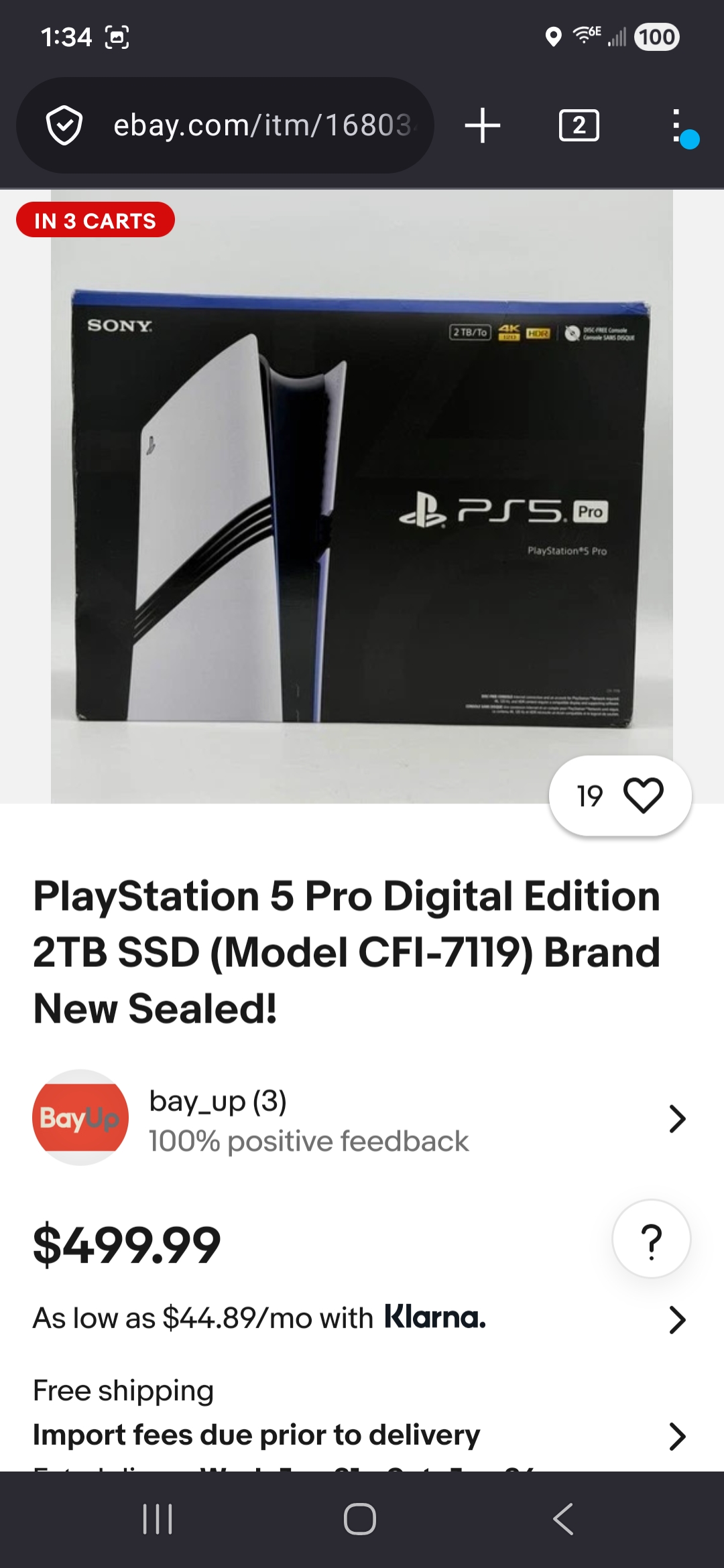The height and width of the screenshot is (1568, 724).
Task: Show recent apps
Action: point(158,1519)
